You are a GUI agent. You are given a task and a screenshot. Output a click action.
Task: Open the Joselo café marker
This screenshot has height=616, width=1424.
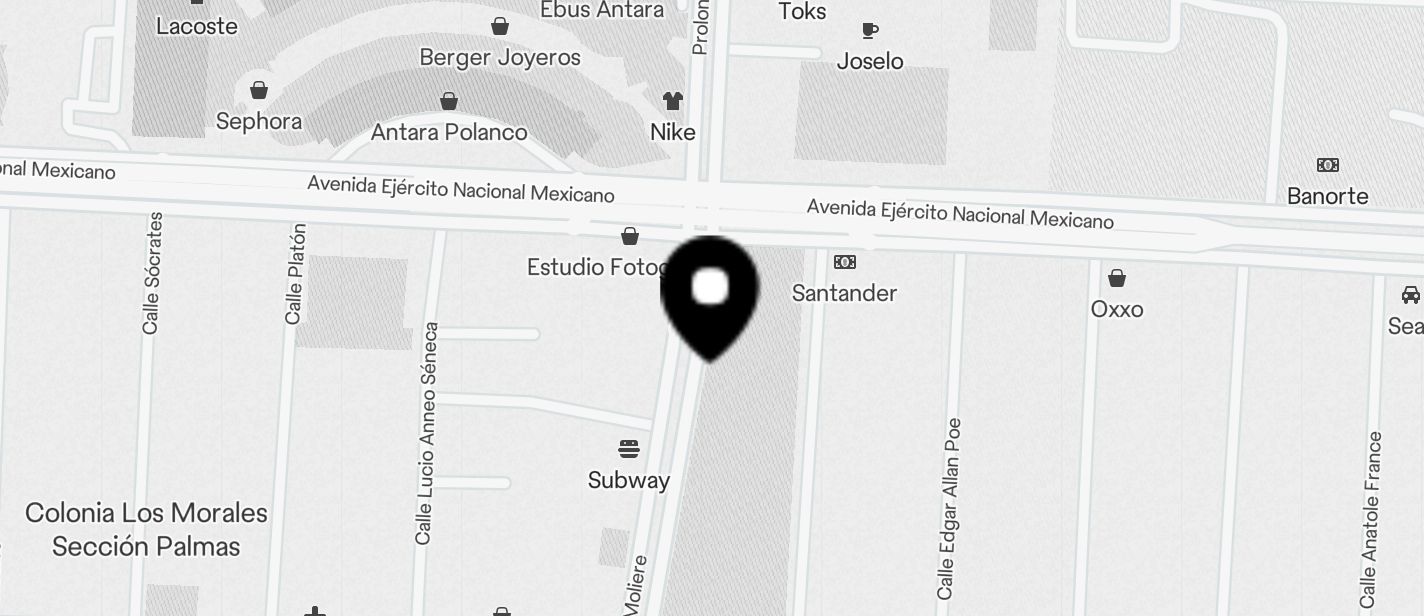pos(869,31)
